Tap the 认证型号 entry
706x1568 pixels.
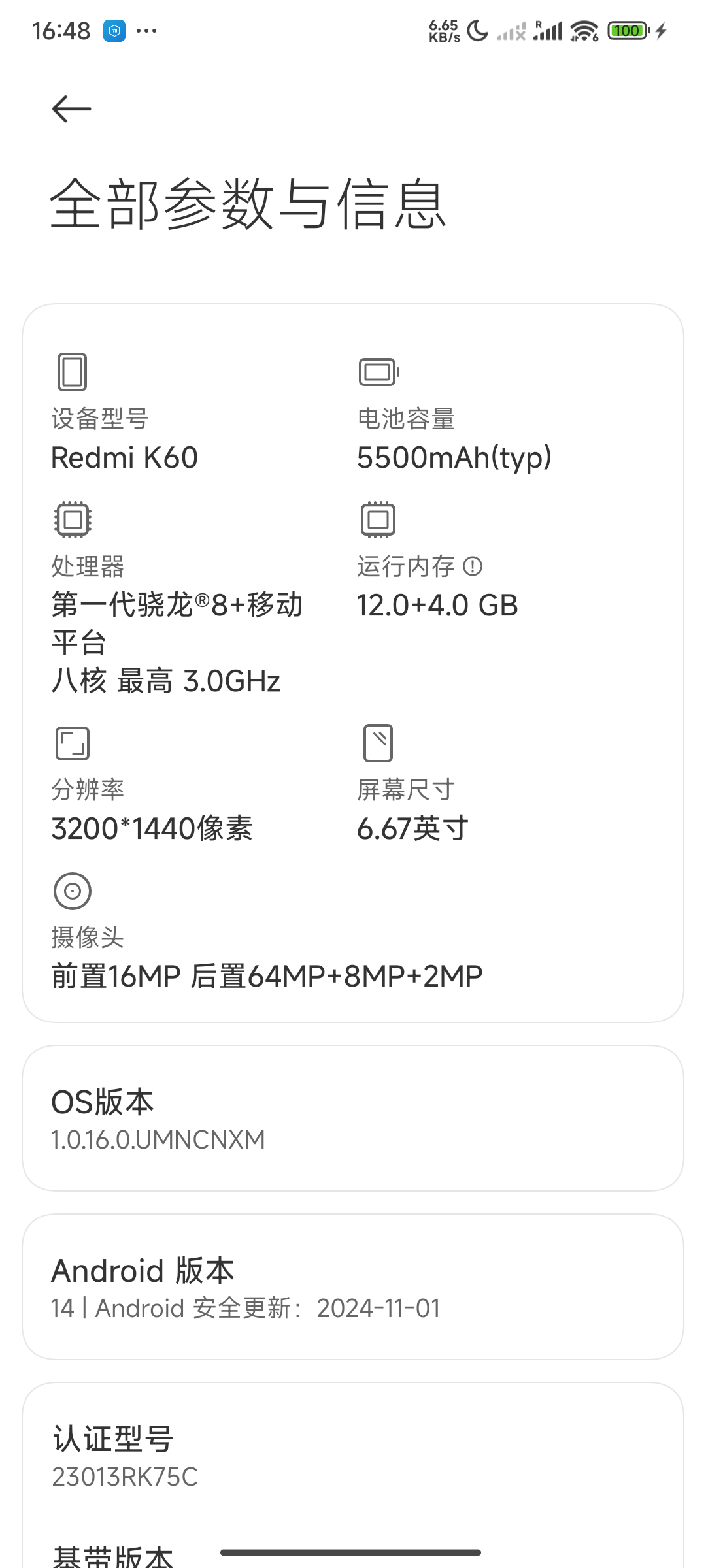353,1456
